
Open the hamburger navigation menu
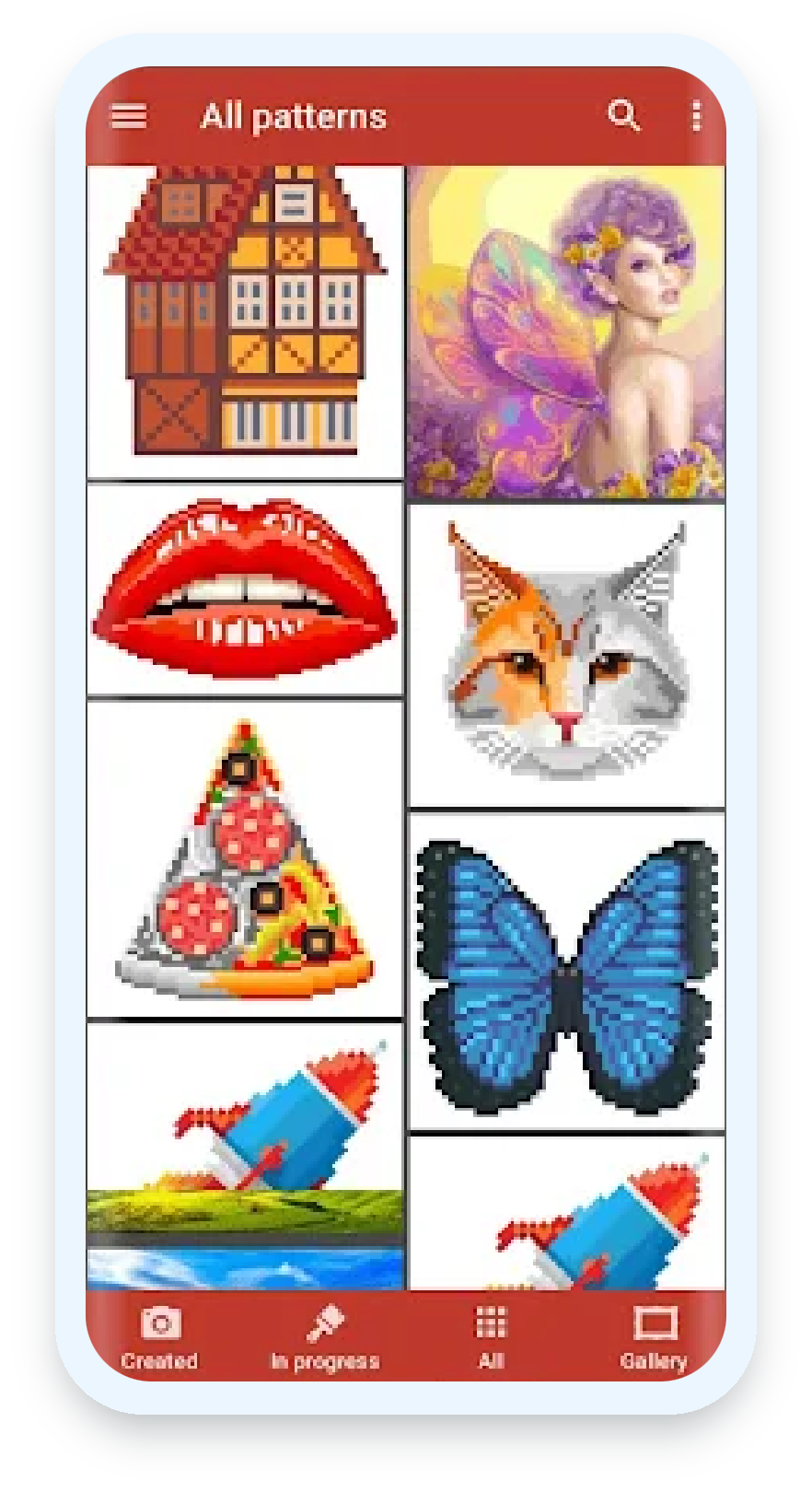[129, 117]
